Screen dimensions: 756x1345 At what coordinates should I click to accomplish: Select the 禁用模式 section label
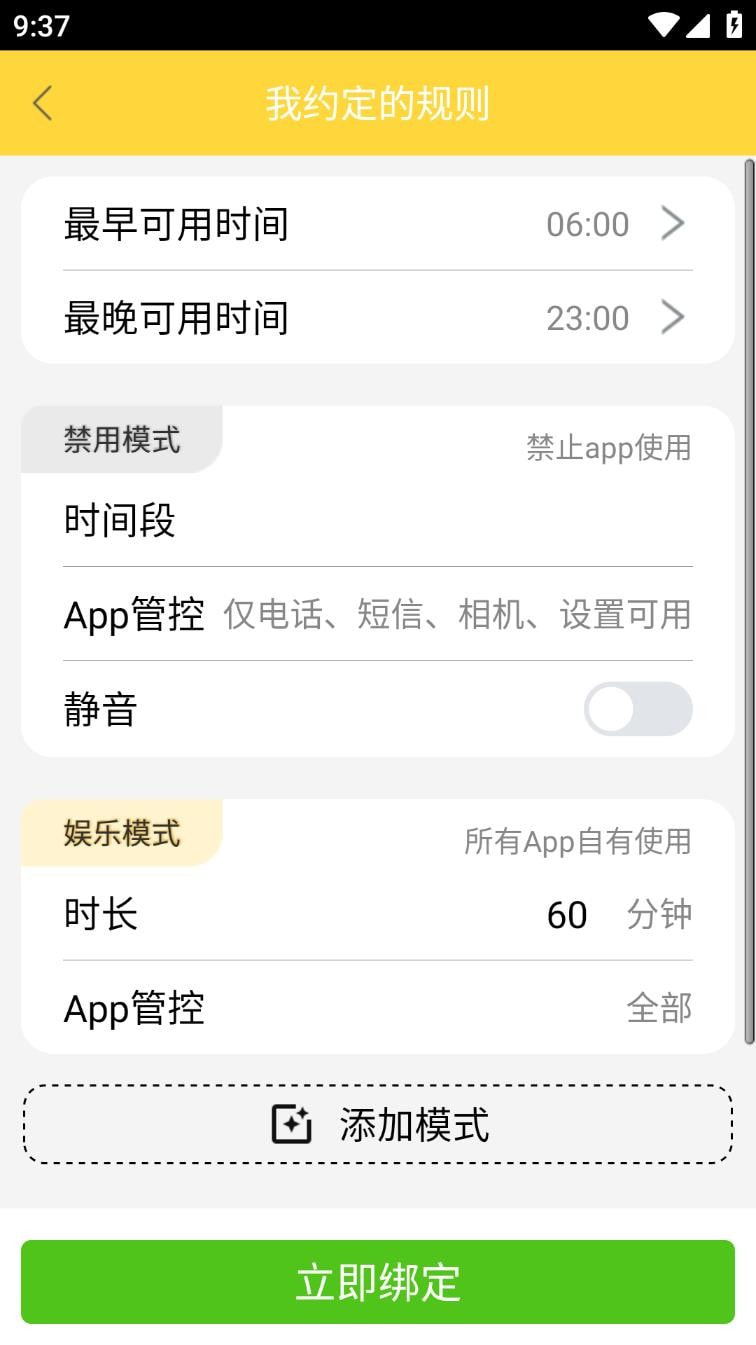click(120, 440)
